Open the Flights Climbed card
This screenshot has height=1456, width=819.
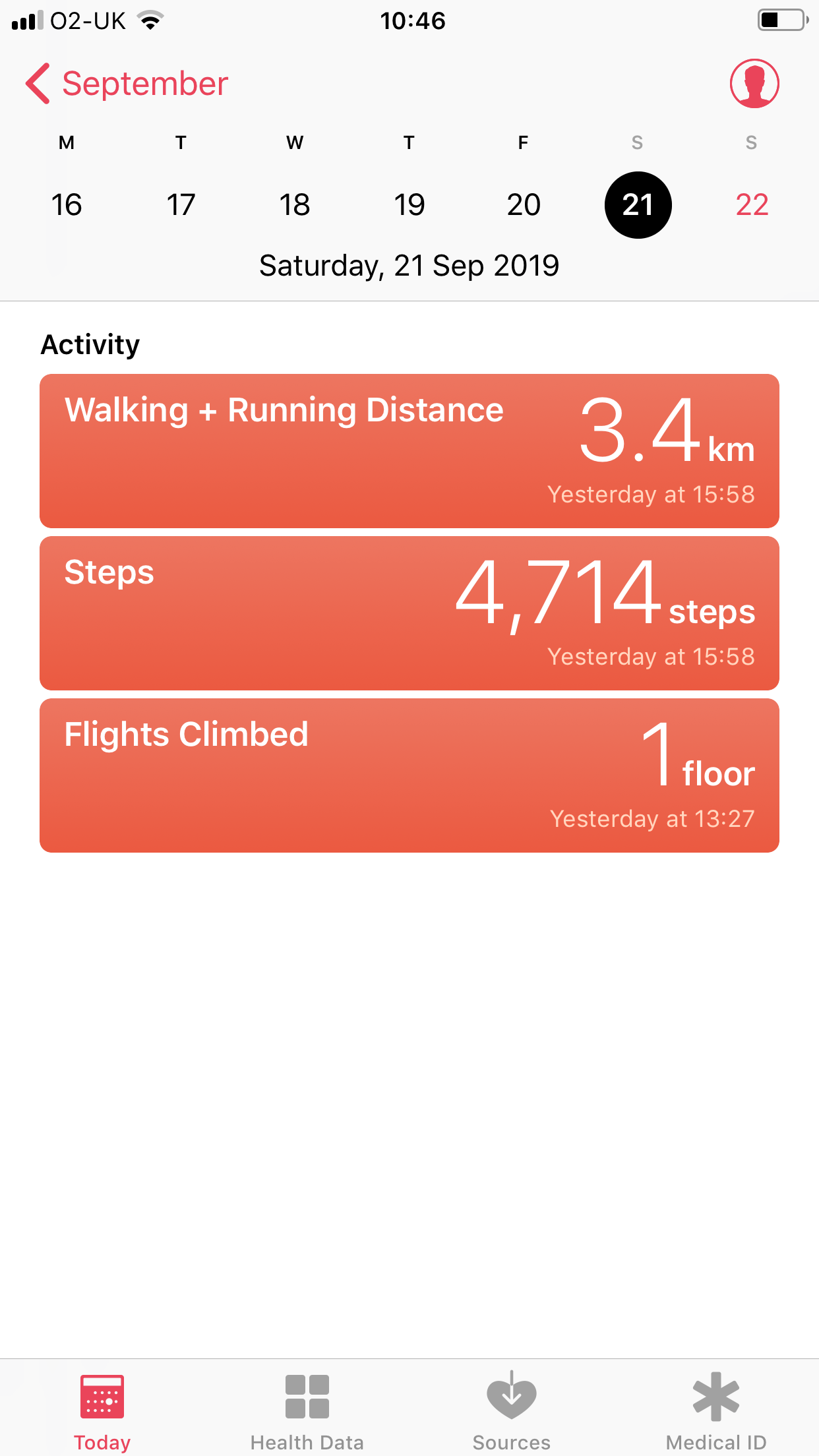409,775
